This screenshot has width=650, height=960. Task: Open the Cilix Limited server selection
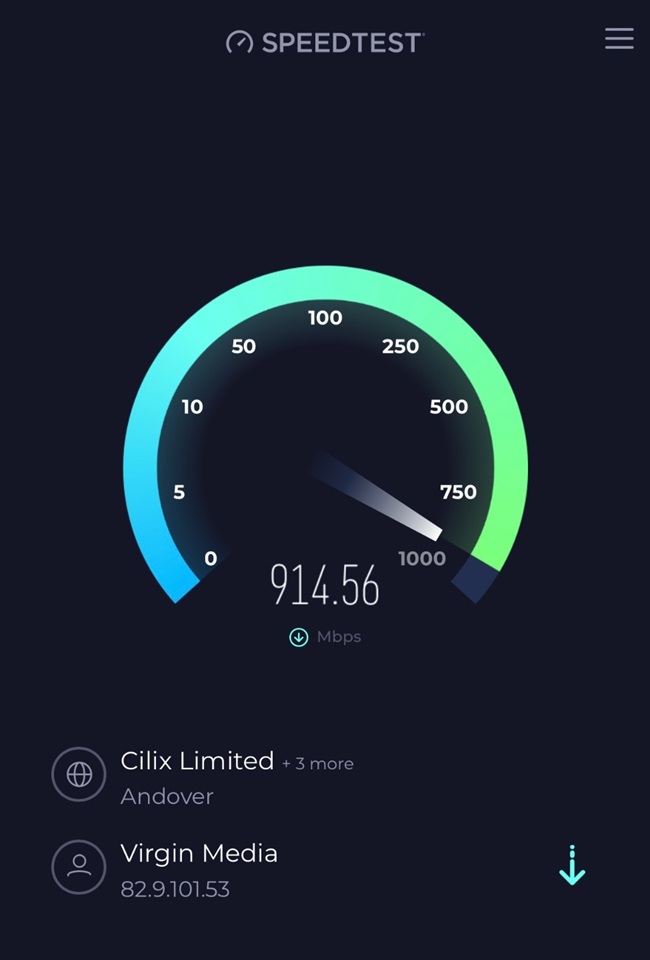197,762
